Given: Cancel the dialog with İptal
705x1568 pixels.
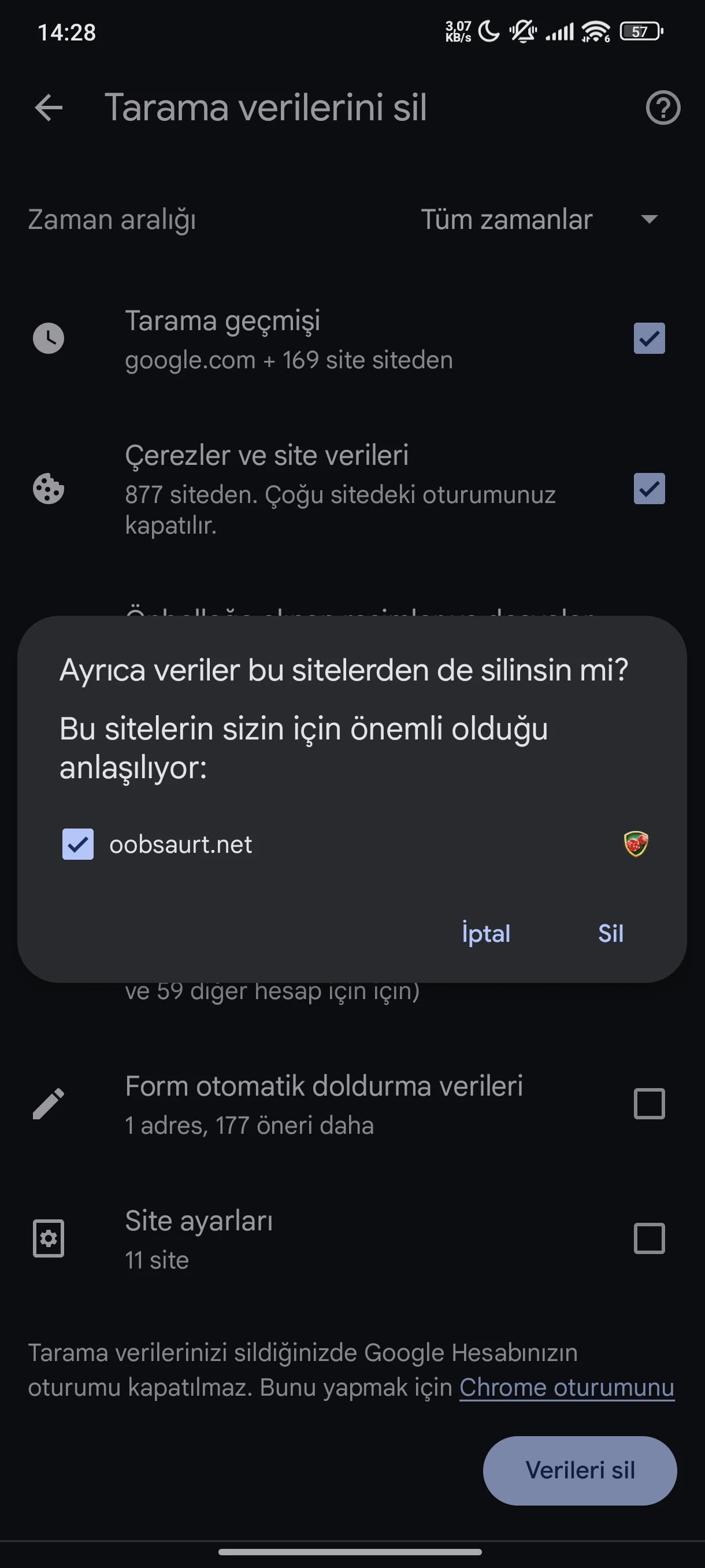Looking at the screenshot, I should pyautogui.click(x=485, y=933).
